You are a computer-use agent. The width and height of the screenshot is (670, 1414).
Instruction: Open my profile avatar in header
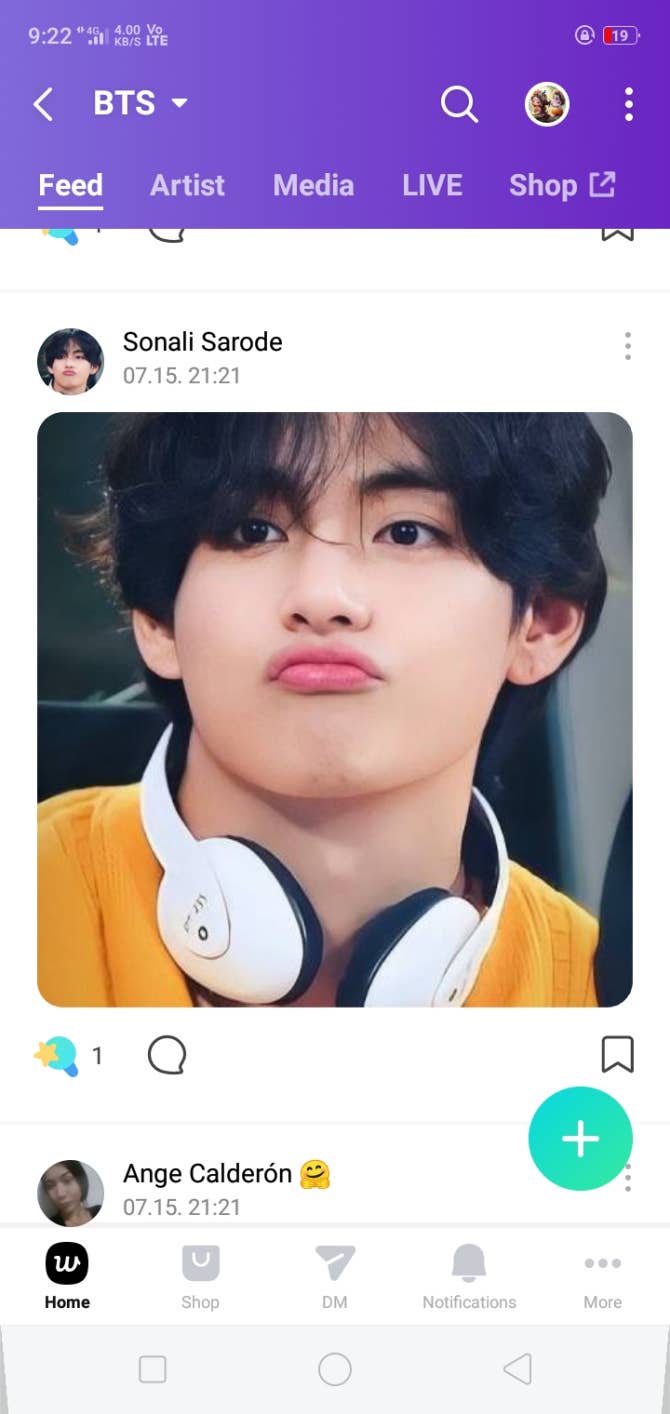coord(547,104)
